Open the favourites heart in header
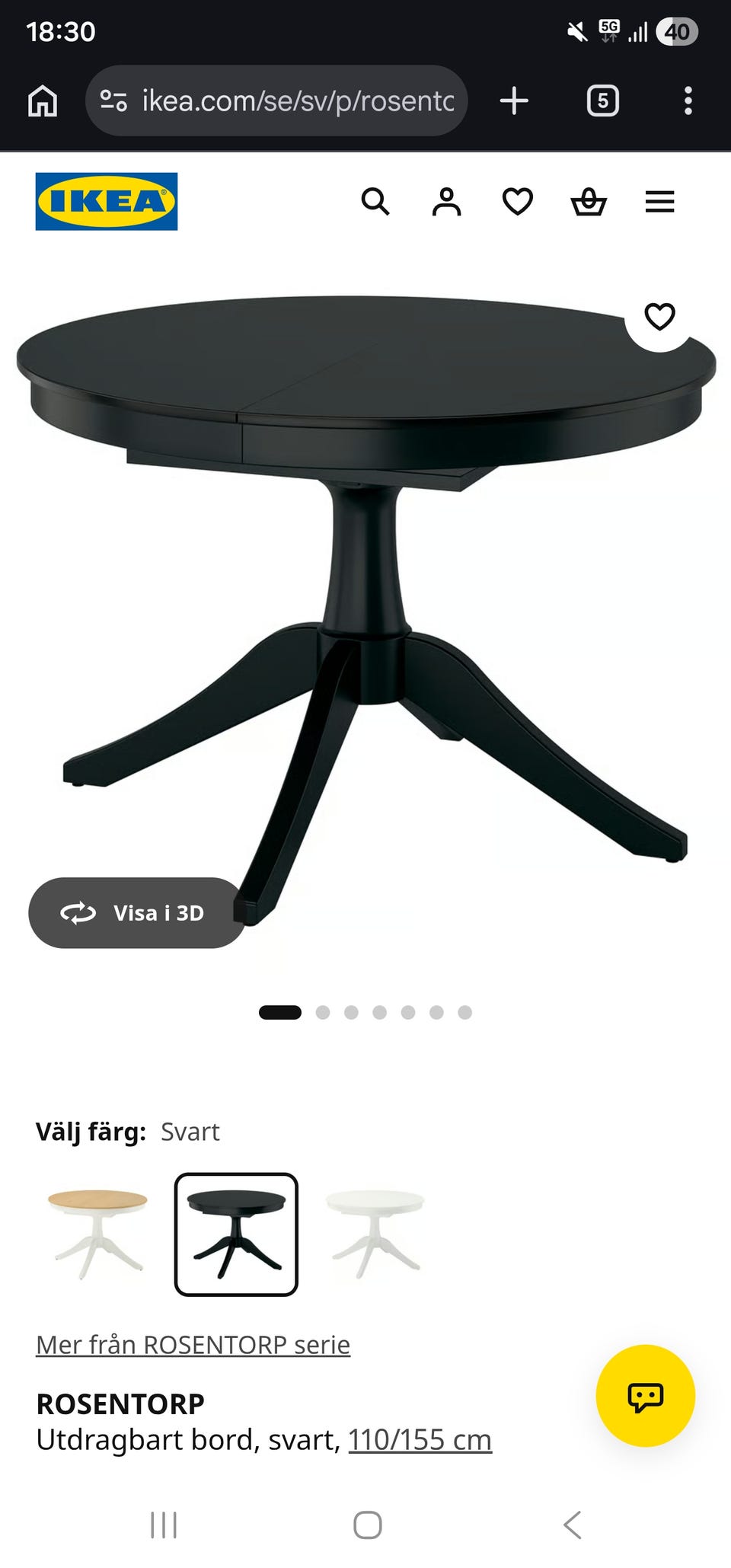The height and width of the screenshot is (1568, 731). click(518, 202)
